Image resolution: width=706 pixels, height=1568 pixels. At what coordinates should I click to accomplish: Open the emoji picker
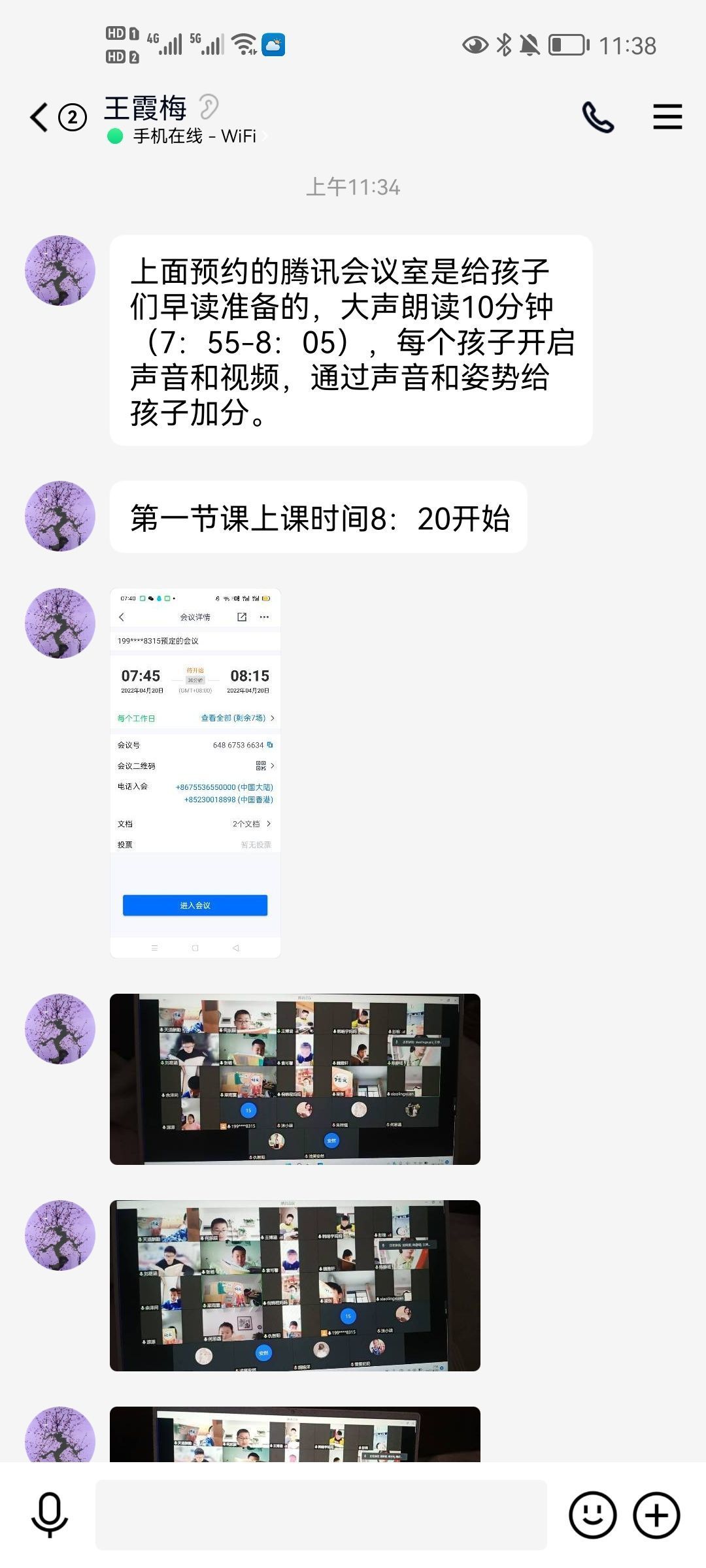(x=592, y=1514)
